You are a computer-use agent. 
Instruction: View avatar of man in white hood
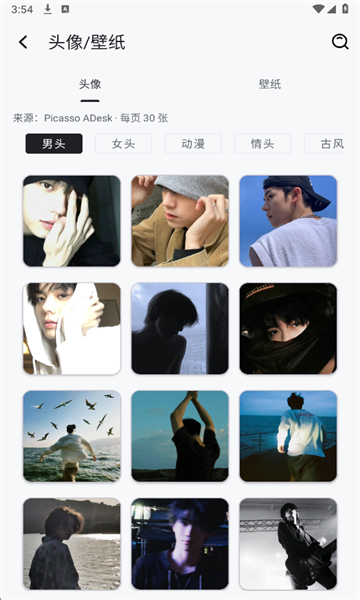pyautogui.click(x=72, y=328)
